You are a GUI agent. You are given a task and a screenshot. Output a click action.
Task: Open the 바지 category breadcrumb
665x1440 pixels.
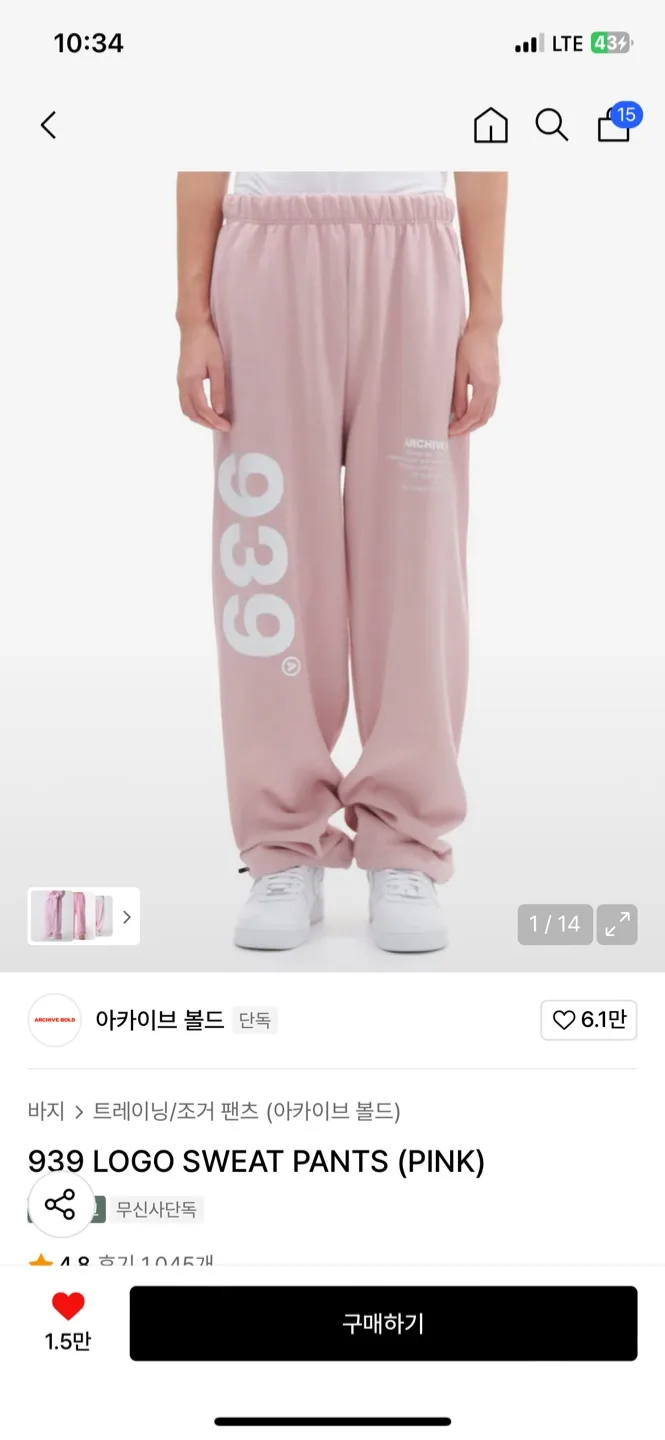(46, 1111)
